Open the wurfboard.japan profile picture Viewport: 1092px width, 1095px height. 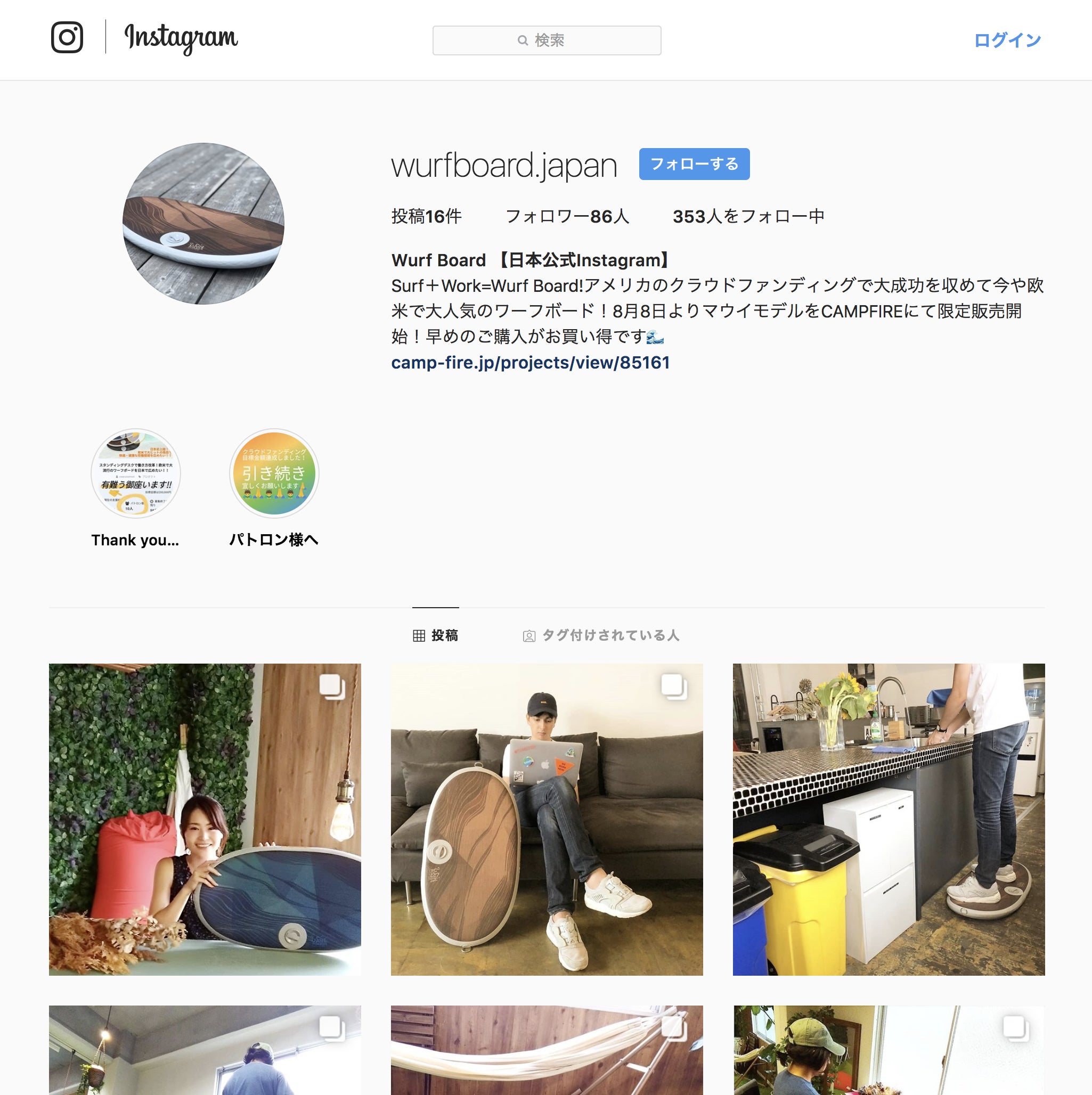203,223
